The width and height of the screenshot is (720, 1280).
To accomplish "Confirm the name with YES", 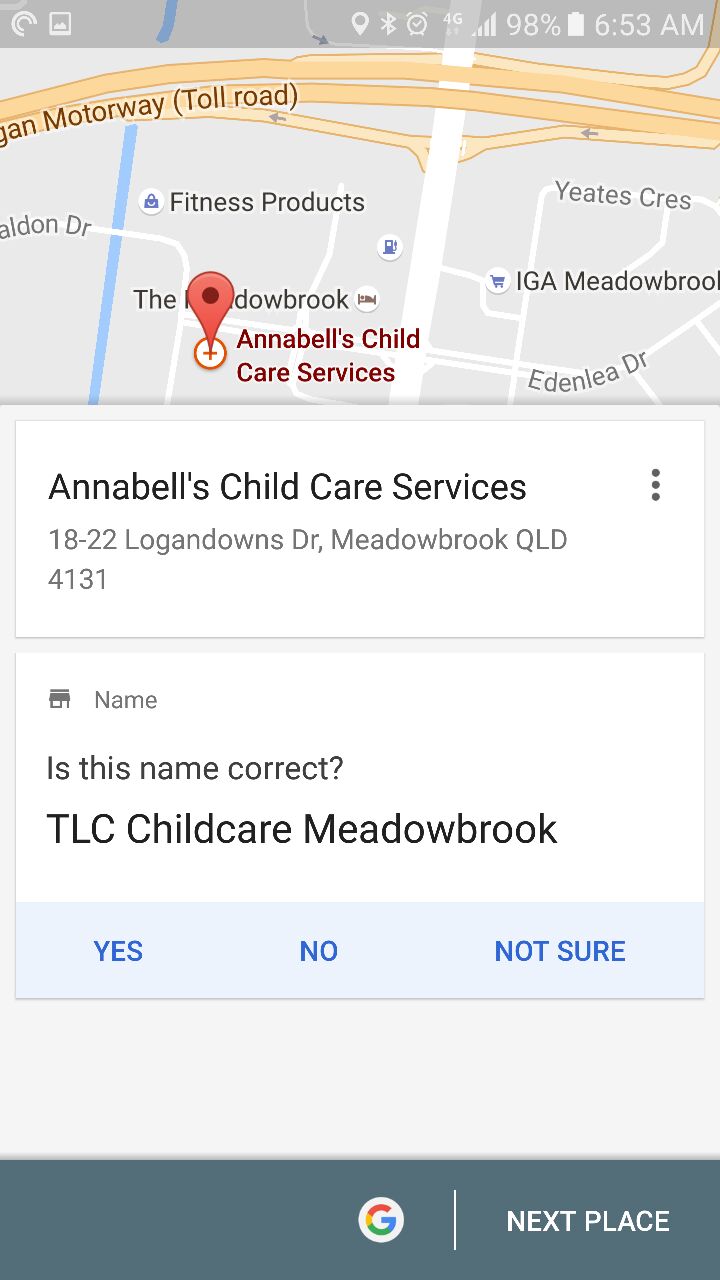I will [118, 951].
